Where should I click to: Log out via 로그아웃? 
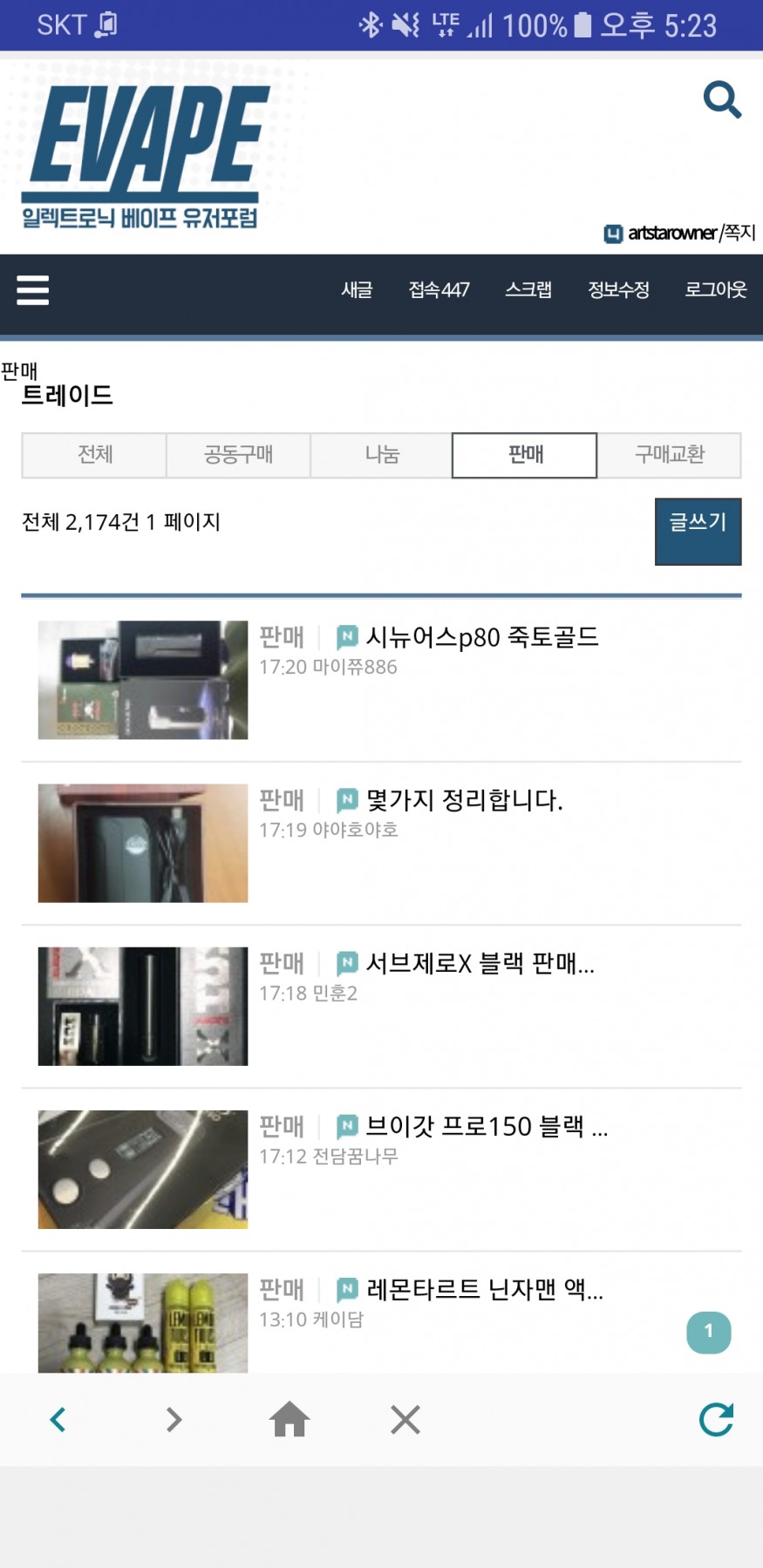click(x=715, y=290)
